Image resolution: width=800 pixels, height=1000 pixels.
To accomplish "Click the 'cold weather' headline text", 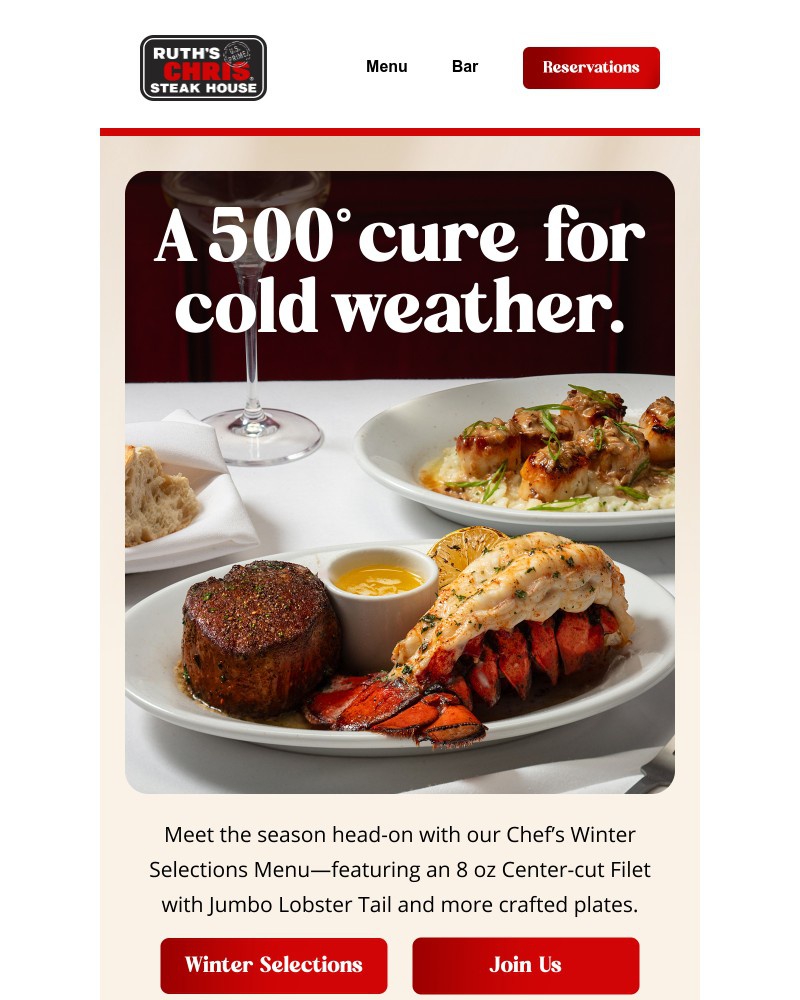I will [398, 305].
